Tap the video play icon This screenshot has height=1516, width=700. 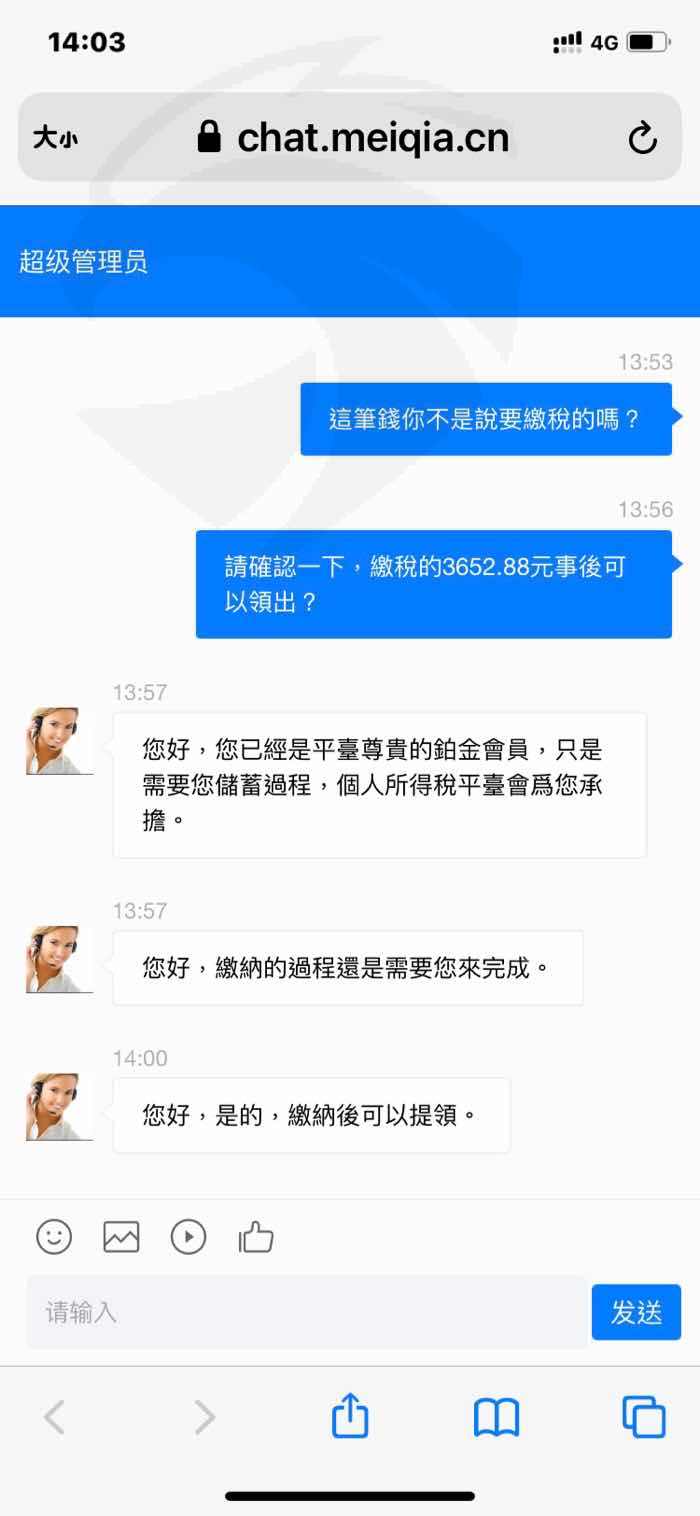point(188,1237)
